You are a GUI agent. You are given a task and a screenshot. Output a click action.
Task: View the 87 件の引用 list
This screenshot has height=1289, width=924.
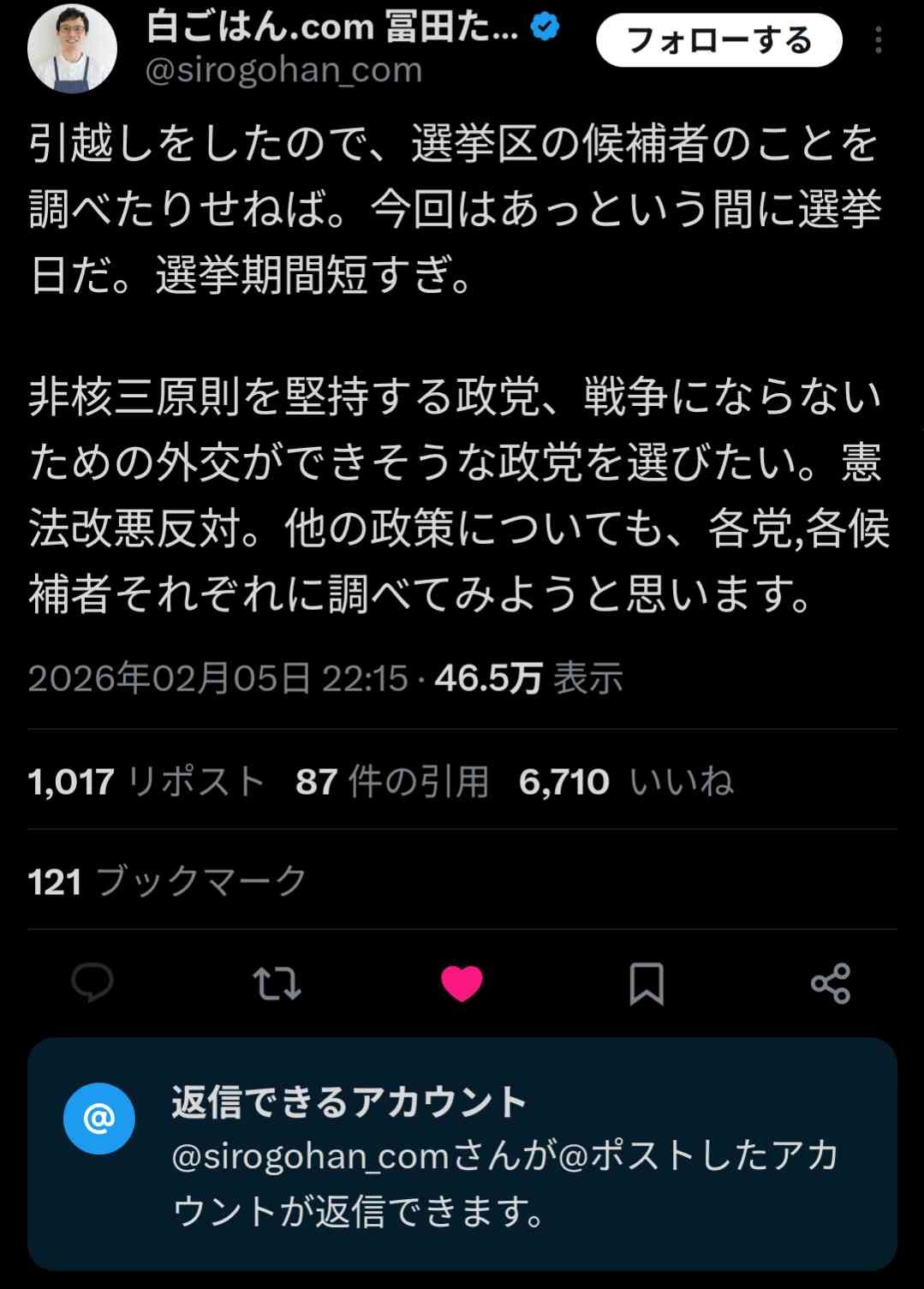tap(391, 781)
